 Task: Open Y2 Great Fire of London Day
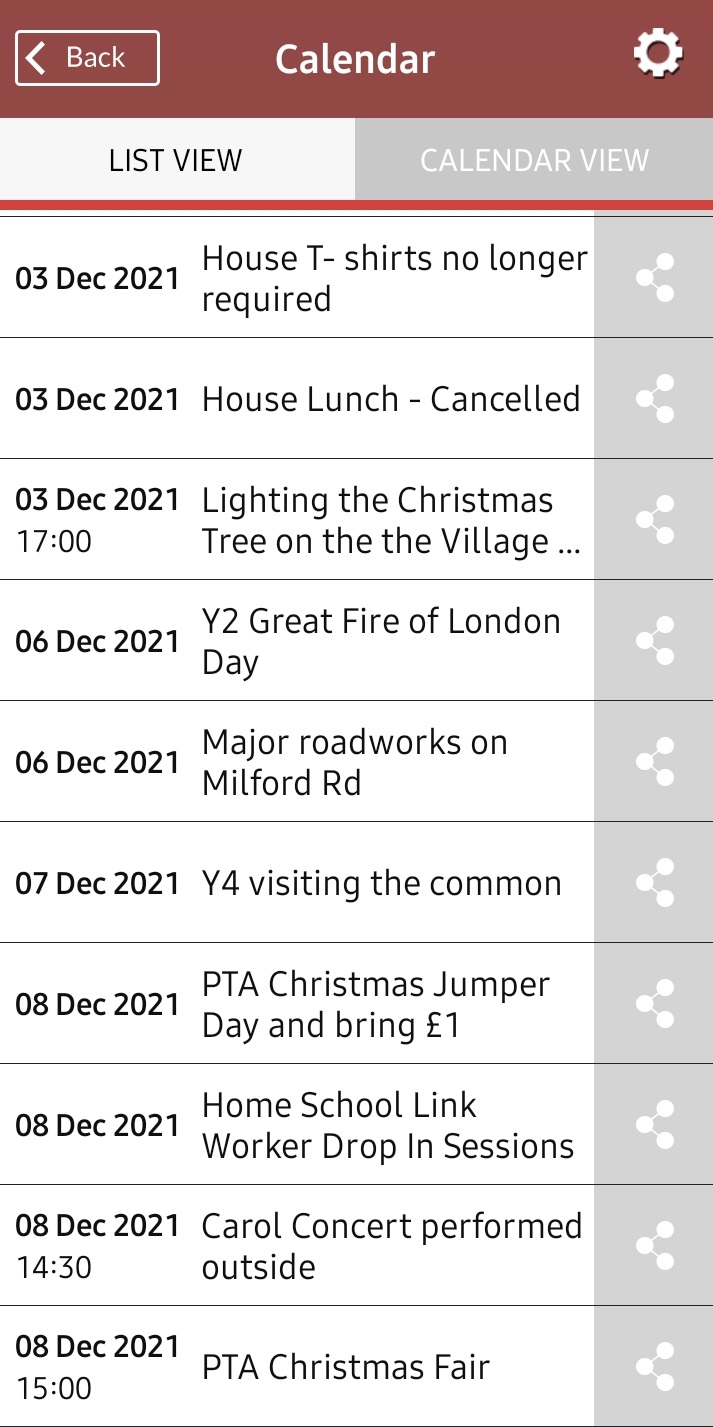point(297,641)
